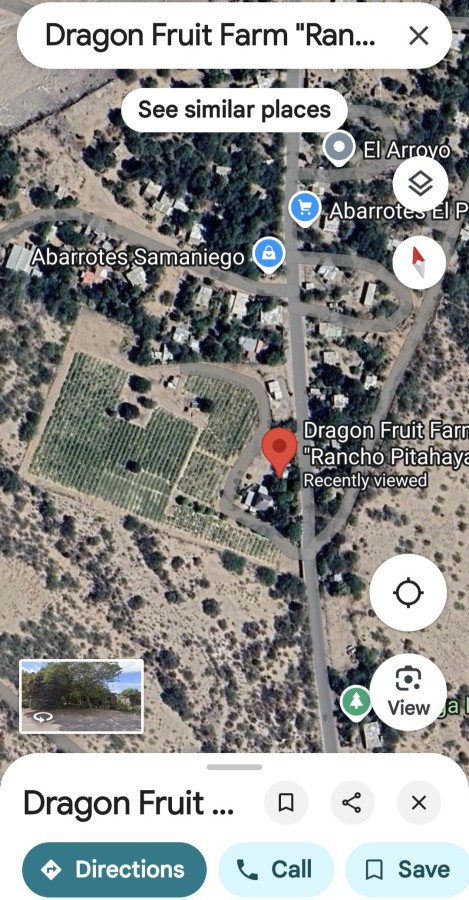Image resolution: width=469 pixels, height=900 pixels.
Task: Reset map orientation with the compass
Action: [420, 262]
